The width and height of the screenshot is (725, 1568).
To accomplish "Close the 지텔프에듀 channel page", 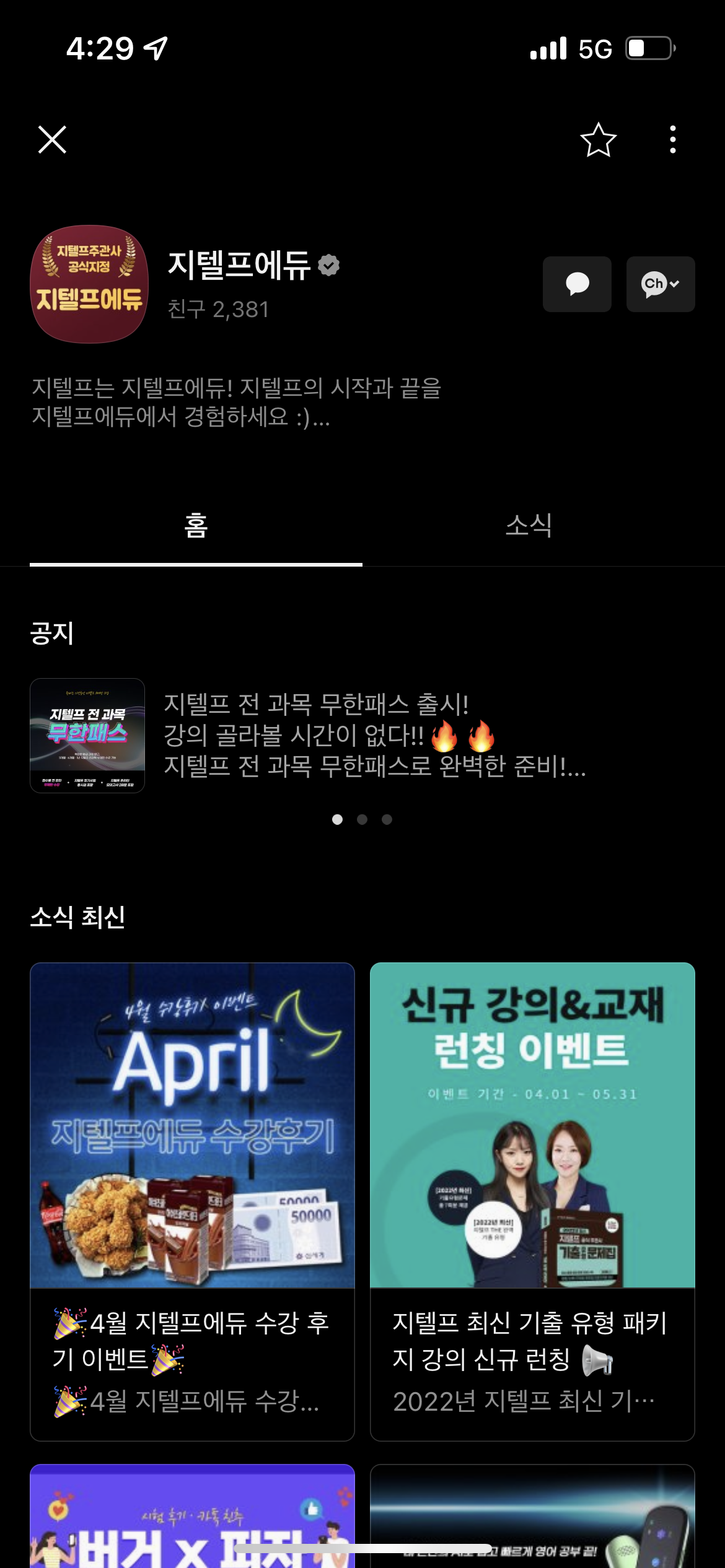I will (x=52, y=139).
